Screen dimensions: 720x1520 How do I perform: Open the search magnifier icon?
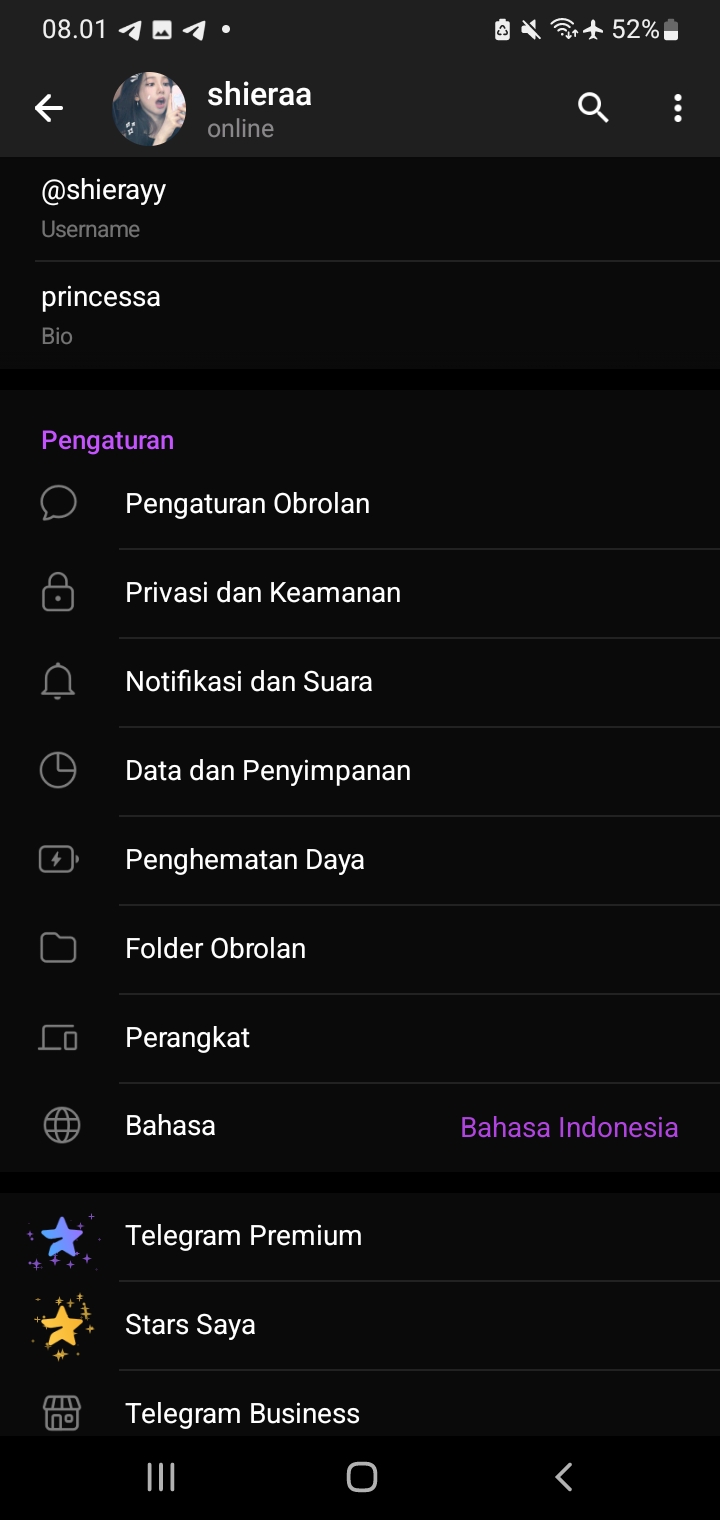[593, 108]
